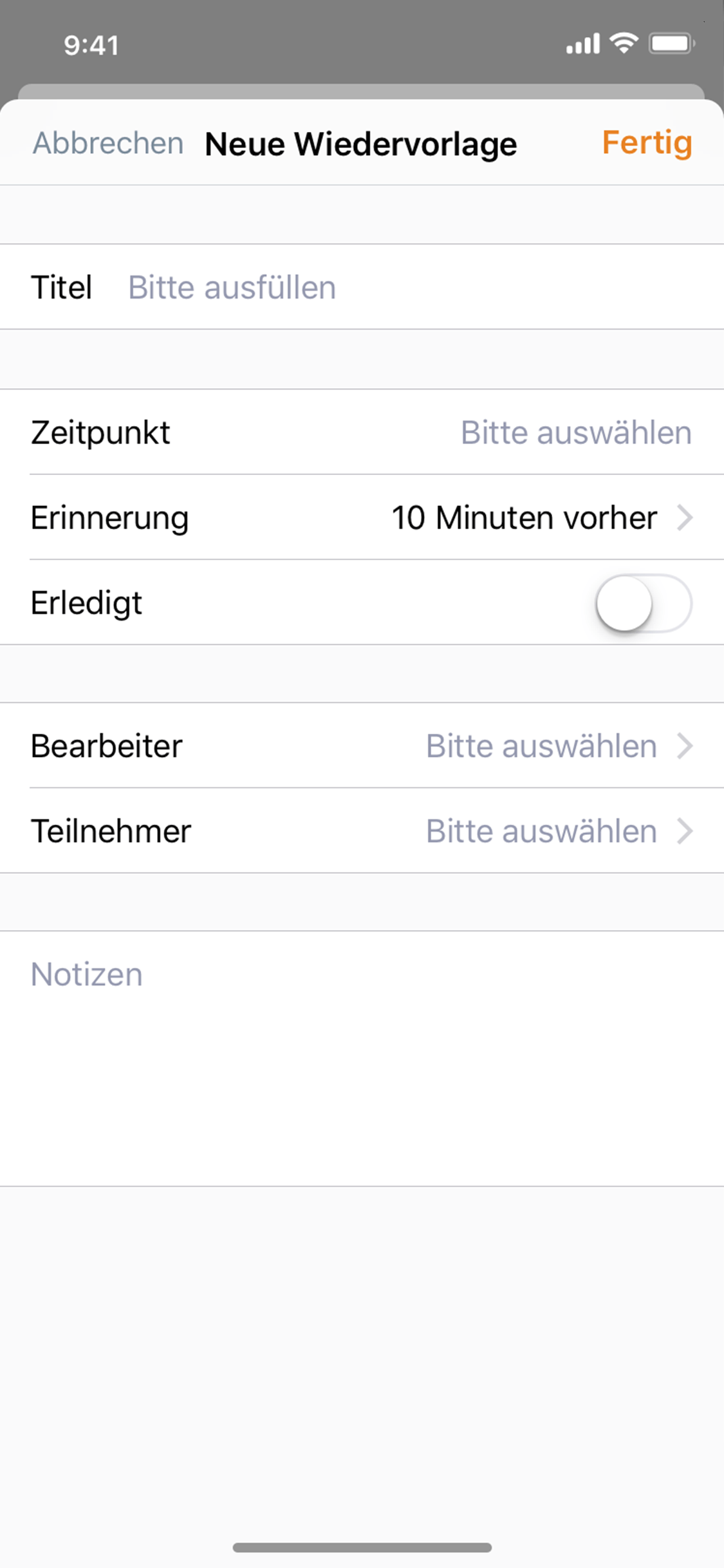
Task: Open the Teilnehmer selection
Action: 362,831
